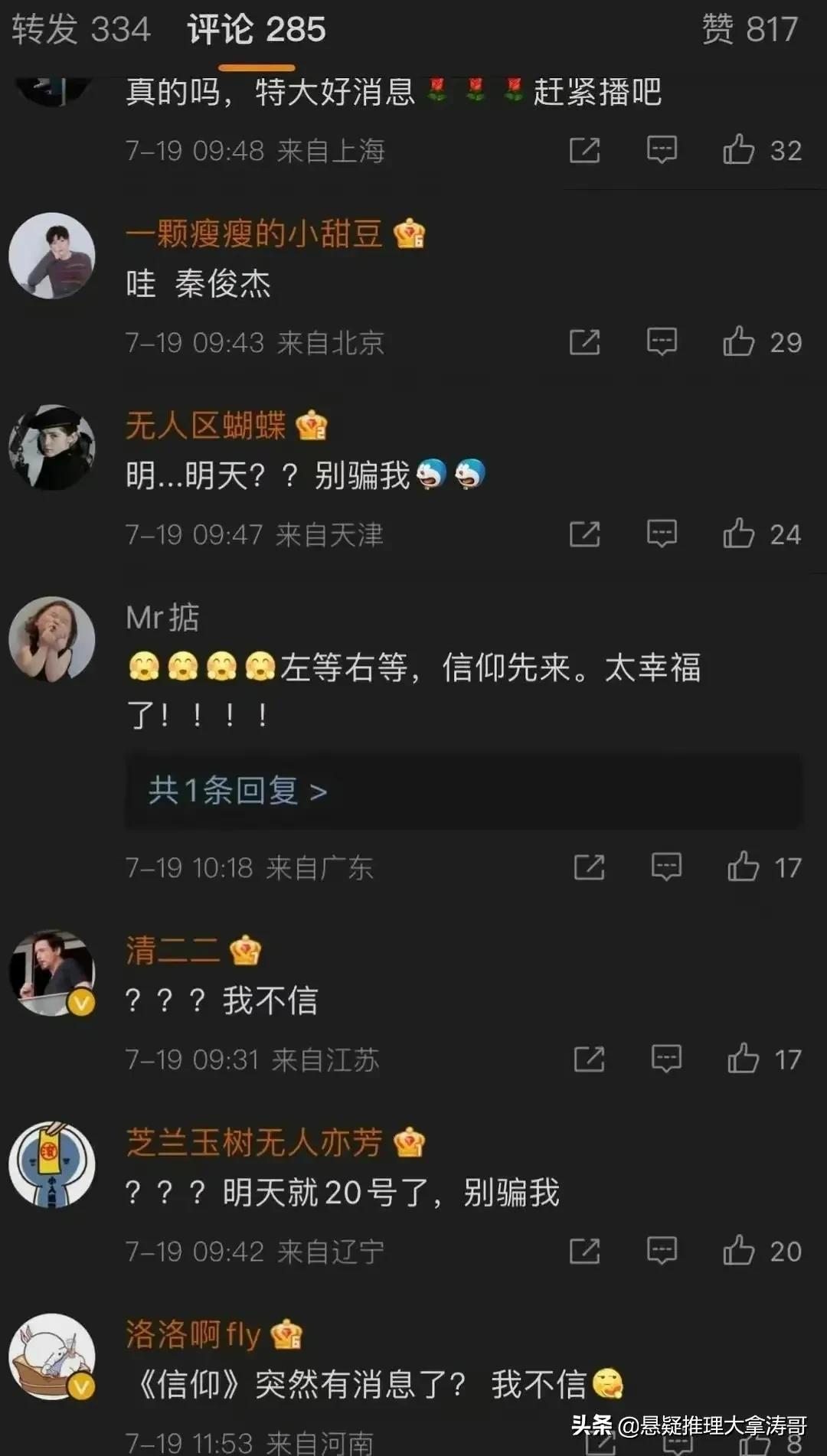Click 洛洛啊fly's profile picture
Image resolution: width=827 pixels, height=1456 pixels.
point(51,1355)
